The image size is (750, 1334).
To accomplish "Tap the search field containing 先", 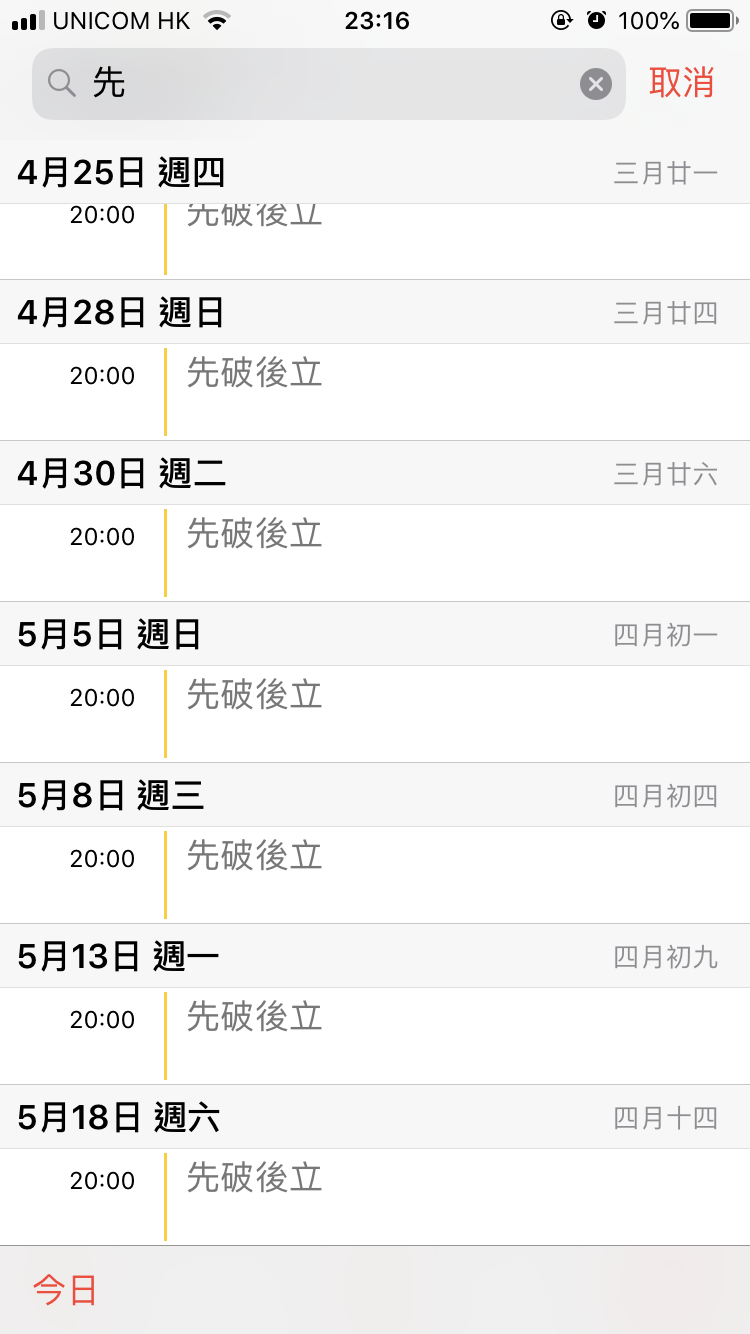I will [x=328, y=84].
